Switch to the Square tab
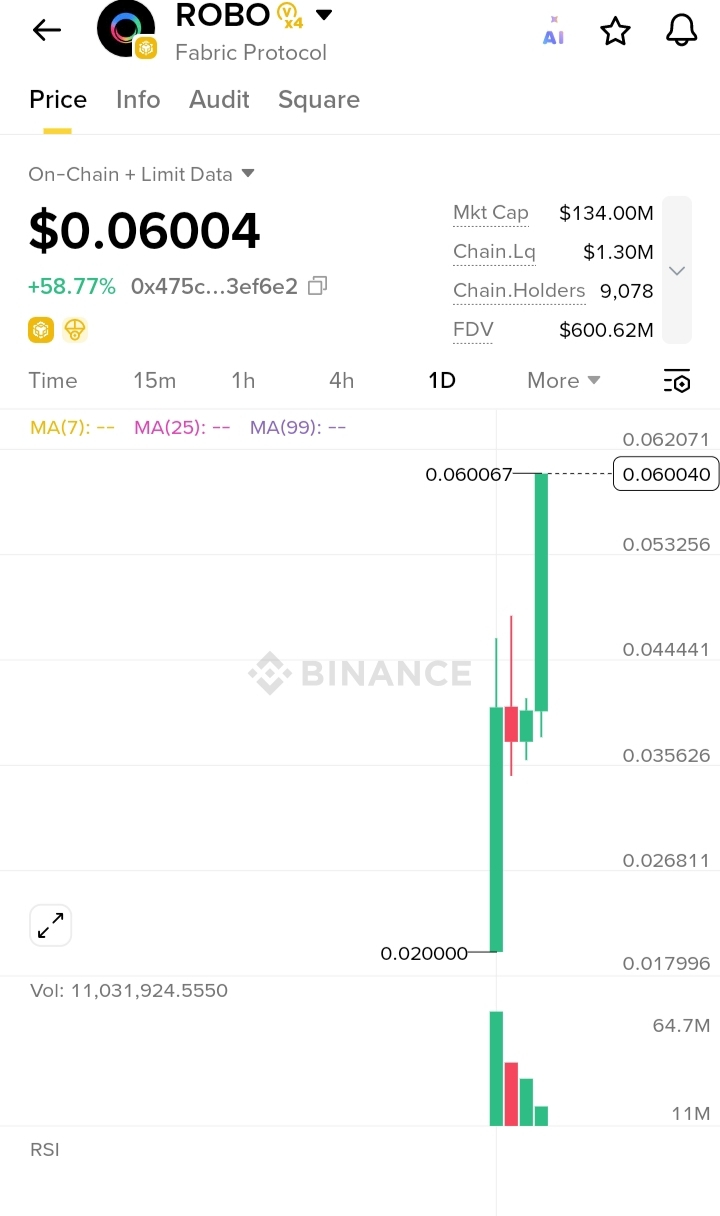 point(318,99)
